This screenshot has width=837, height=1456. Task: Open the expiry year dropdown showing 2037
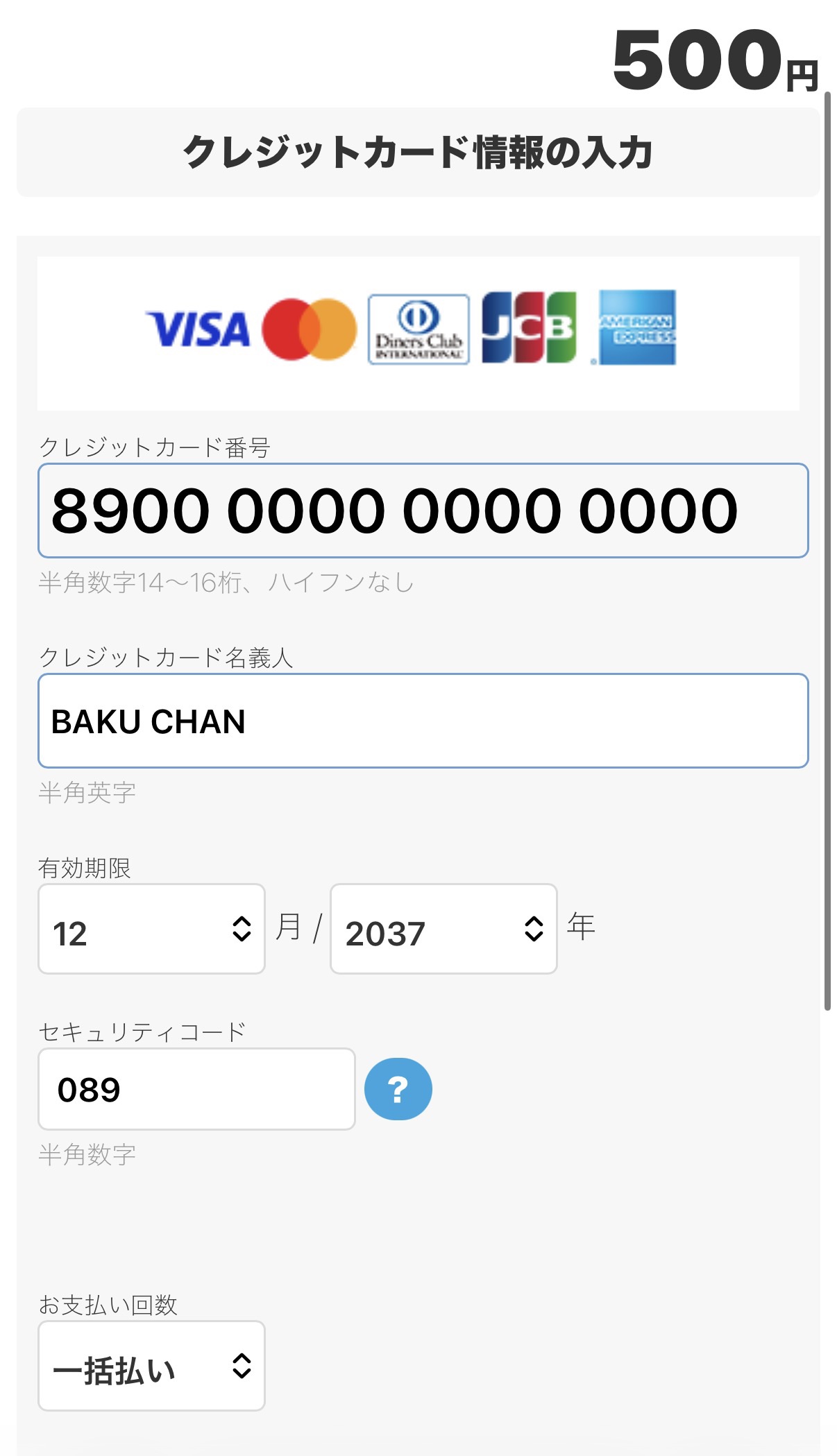pos(443,929)
